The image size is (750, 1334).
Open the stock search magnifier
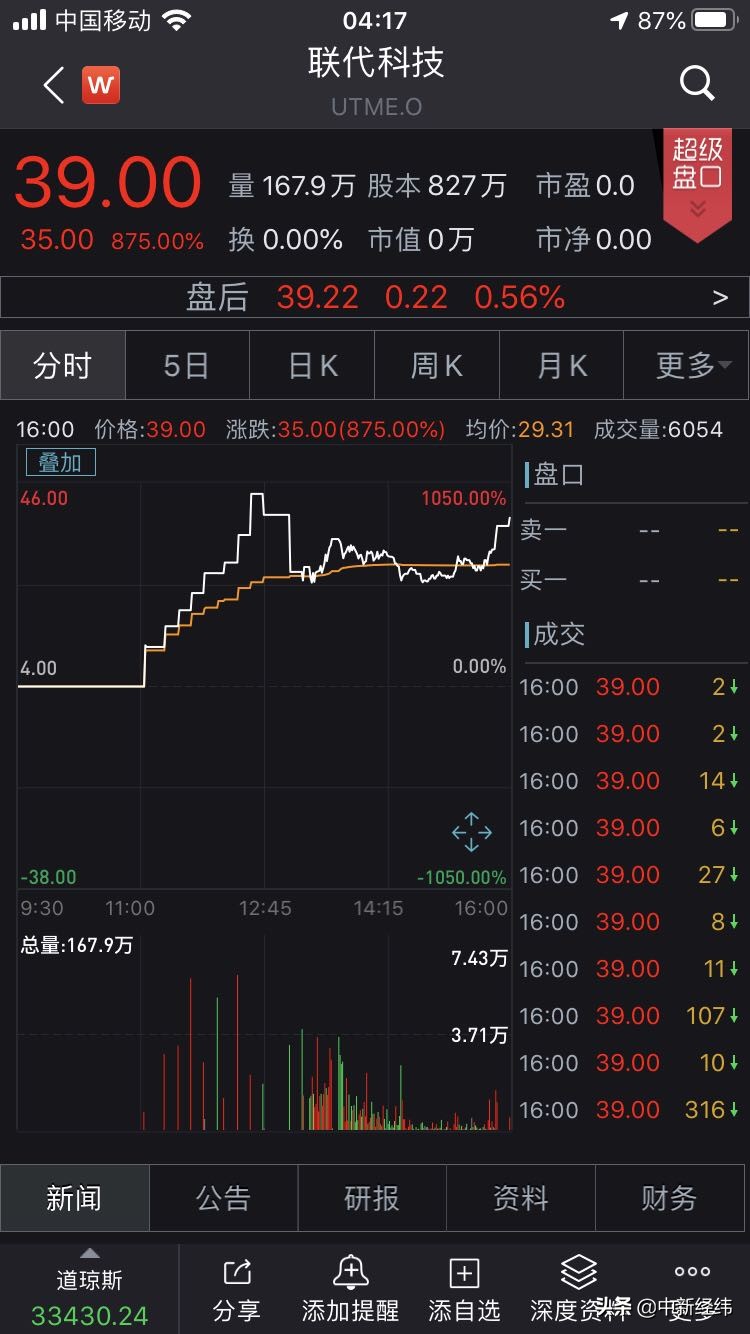pyautogui.click(x=697, y=83)
